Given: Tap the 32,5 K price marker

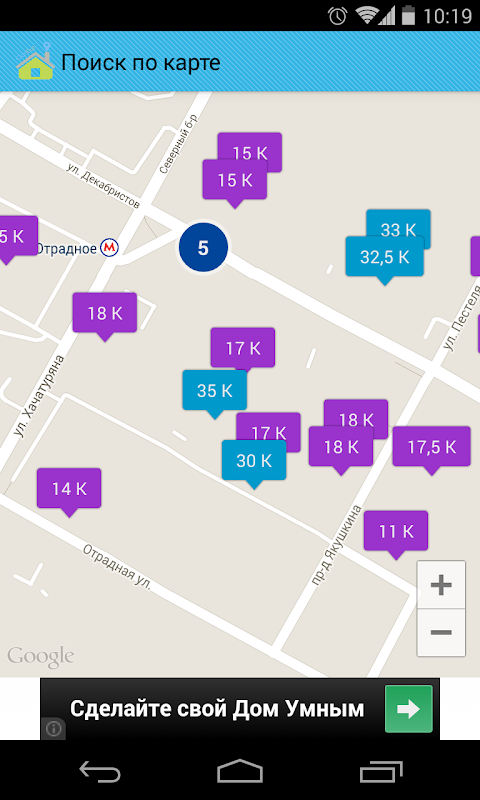Looking at the screenshot, I should click(385, 257).
